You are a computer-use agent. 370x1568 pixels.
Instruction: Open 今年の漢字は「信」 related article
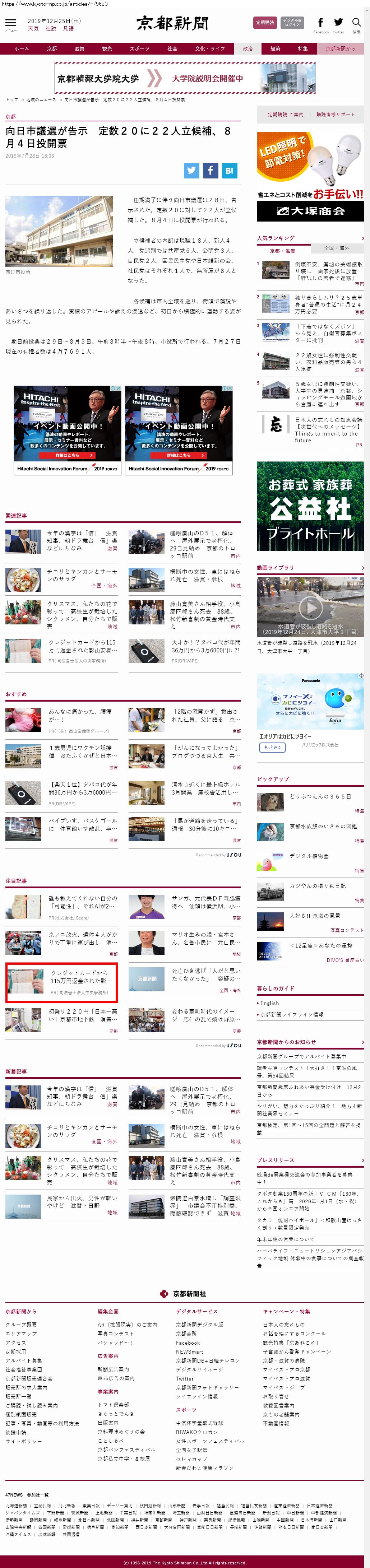(82, 540)
